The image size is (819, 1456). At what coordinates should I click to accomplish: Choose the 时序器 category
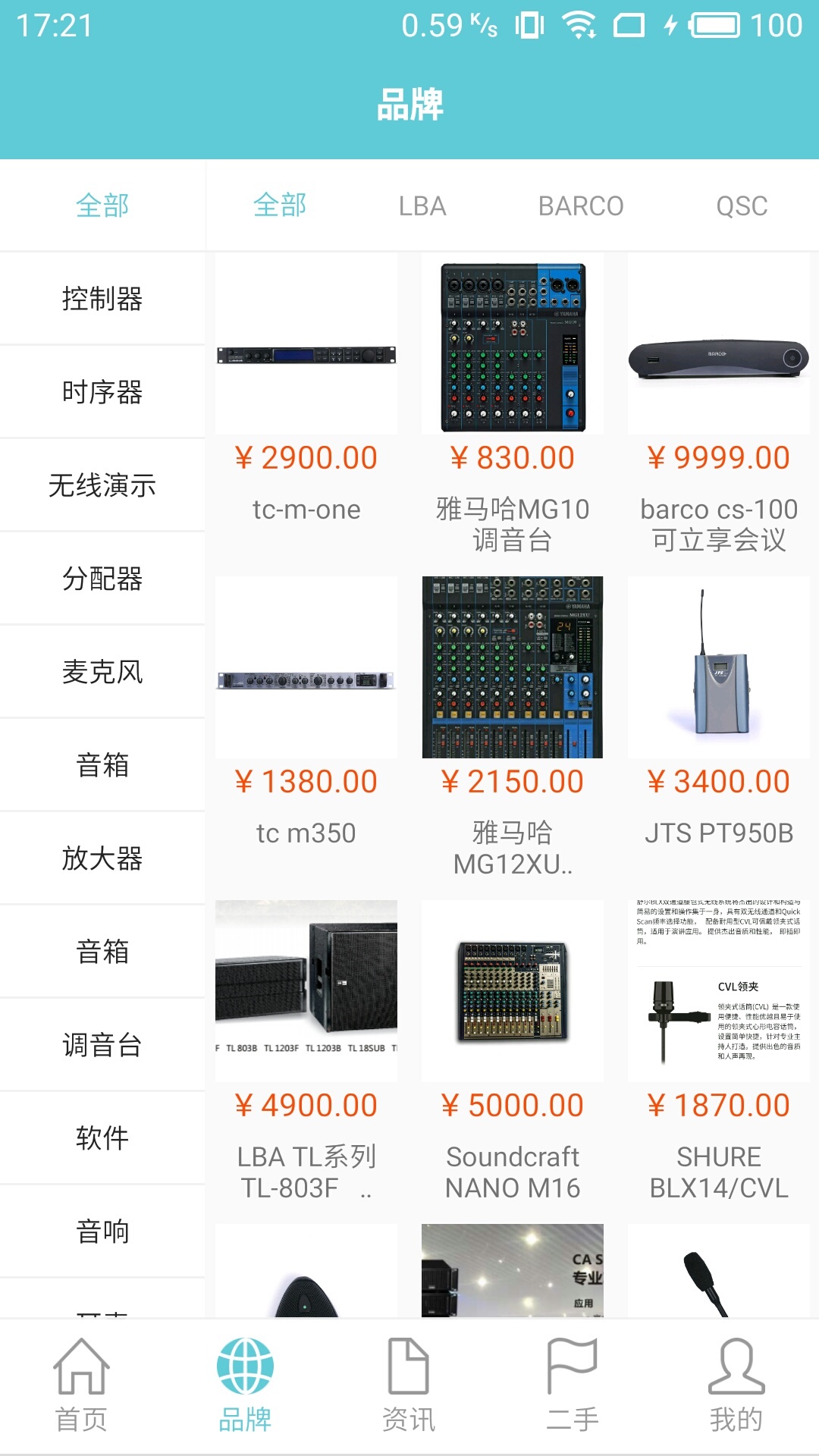(102, 392)
